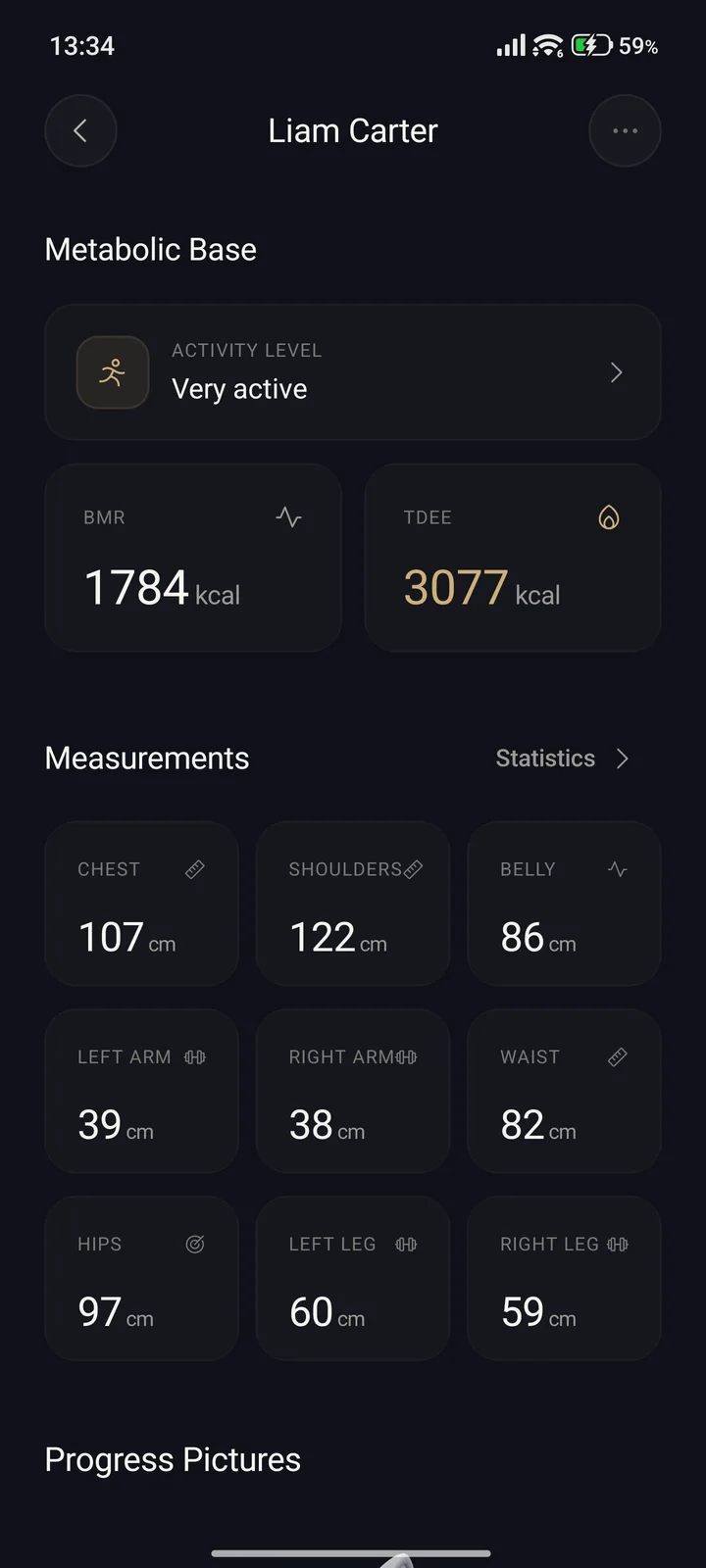Go back using the top-left arrow

tap(80, 130)
